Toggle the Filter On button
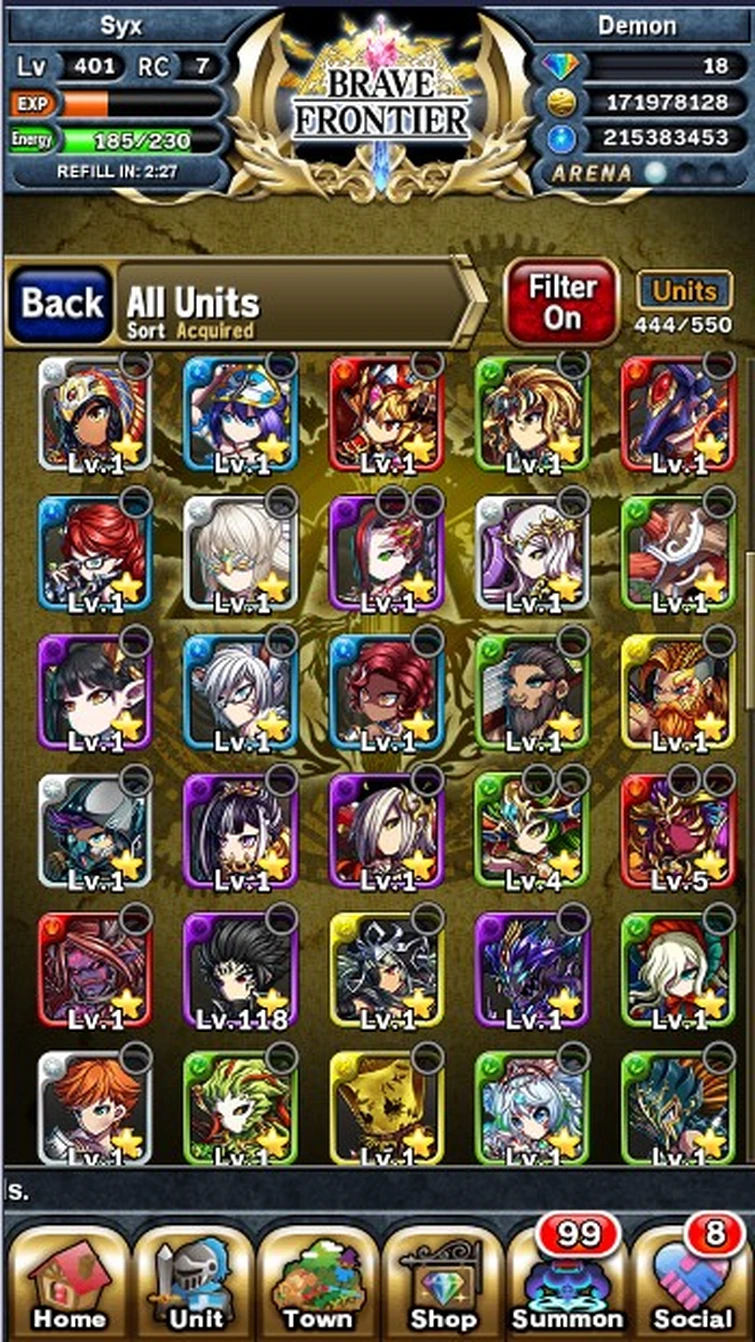755x1342 pixels. click(561, 302)
